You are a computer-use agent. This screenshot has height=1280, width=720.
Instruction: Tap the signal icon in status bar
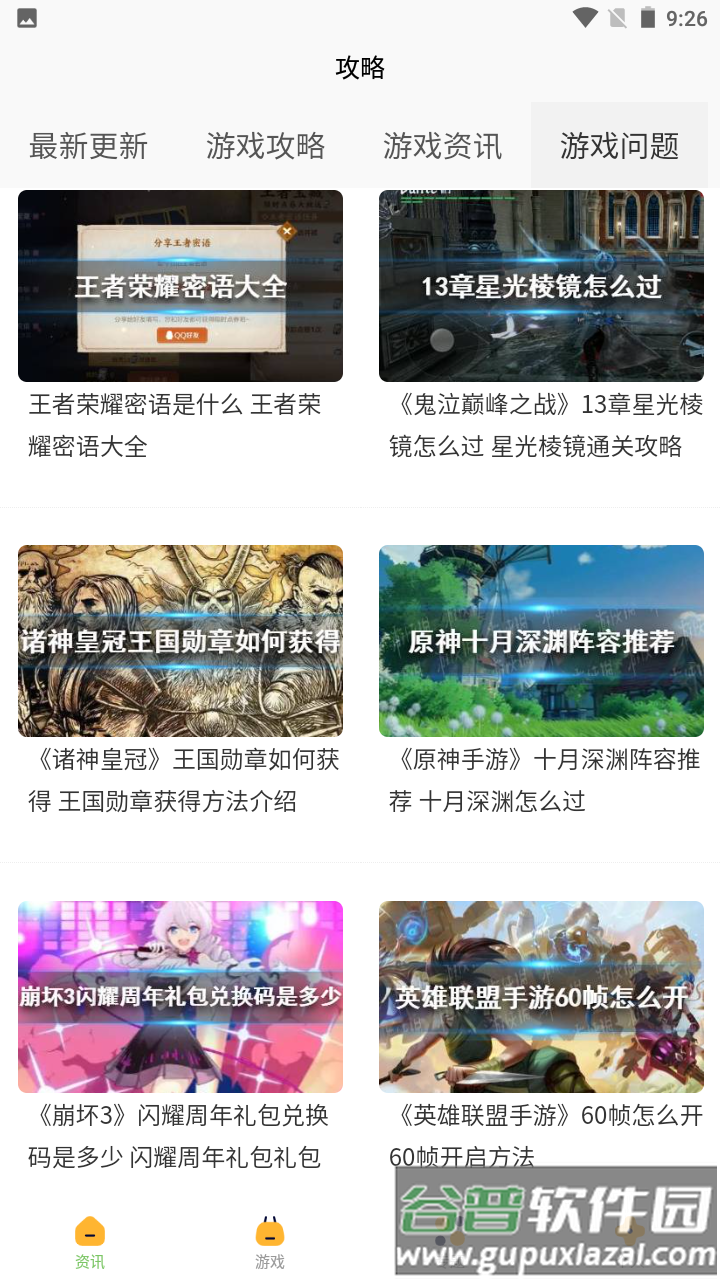pos(619,17)
